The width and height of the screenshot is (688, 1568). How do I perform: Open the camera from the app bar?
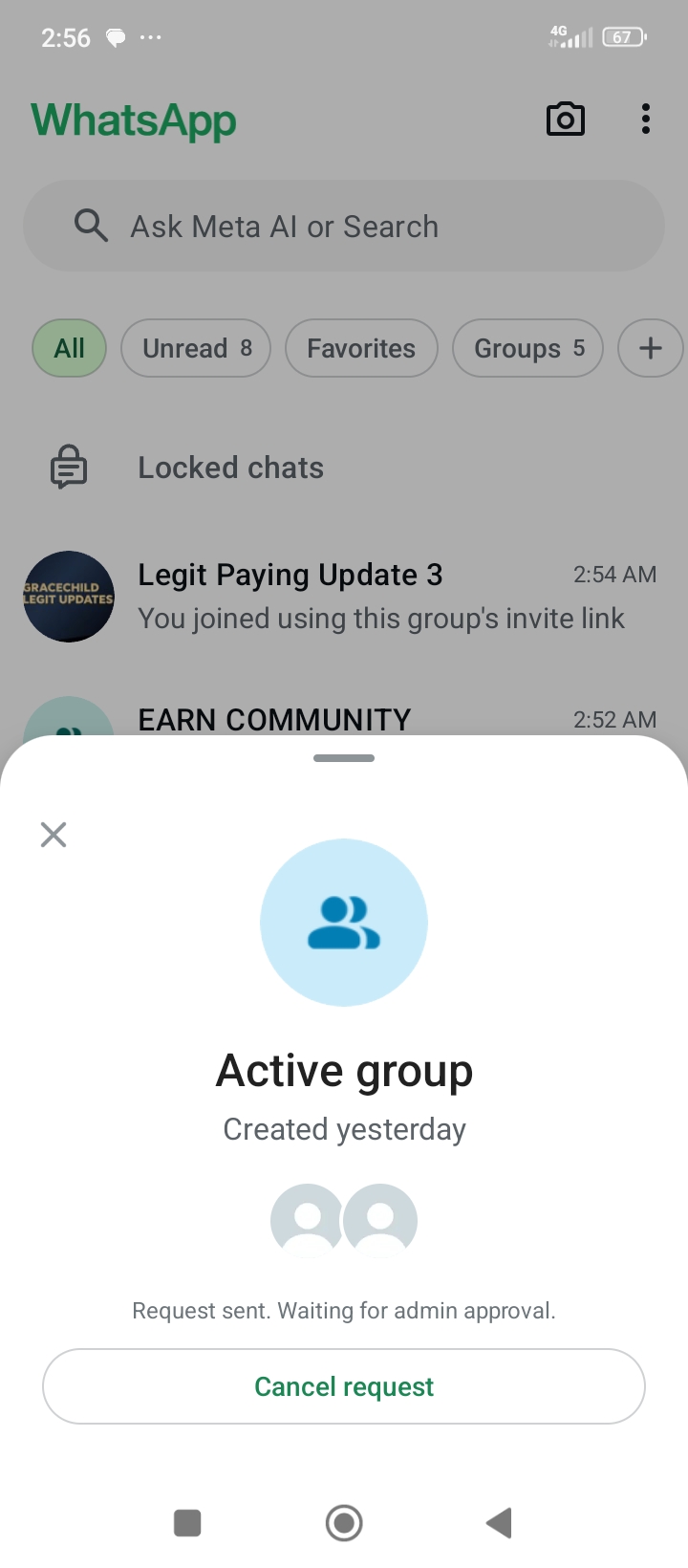(565, 120)
